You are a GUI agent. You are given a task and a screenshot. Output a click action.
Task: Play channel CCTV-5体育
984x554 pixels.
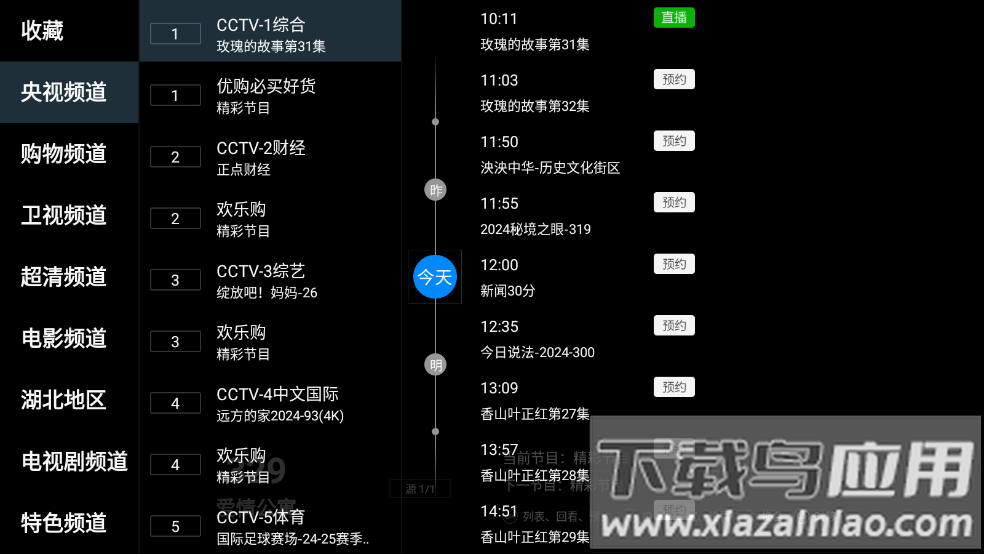tap(270, 526)
